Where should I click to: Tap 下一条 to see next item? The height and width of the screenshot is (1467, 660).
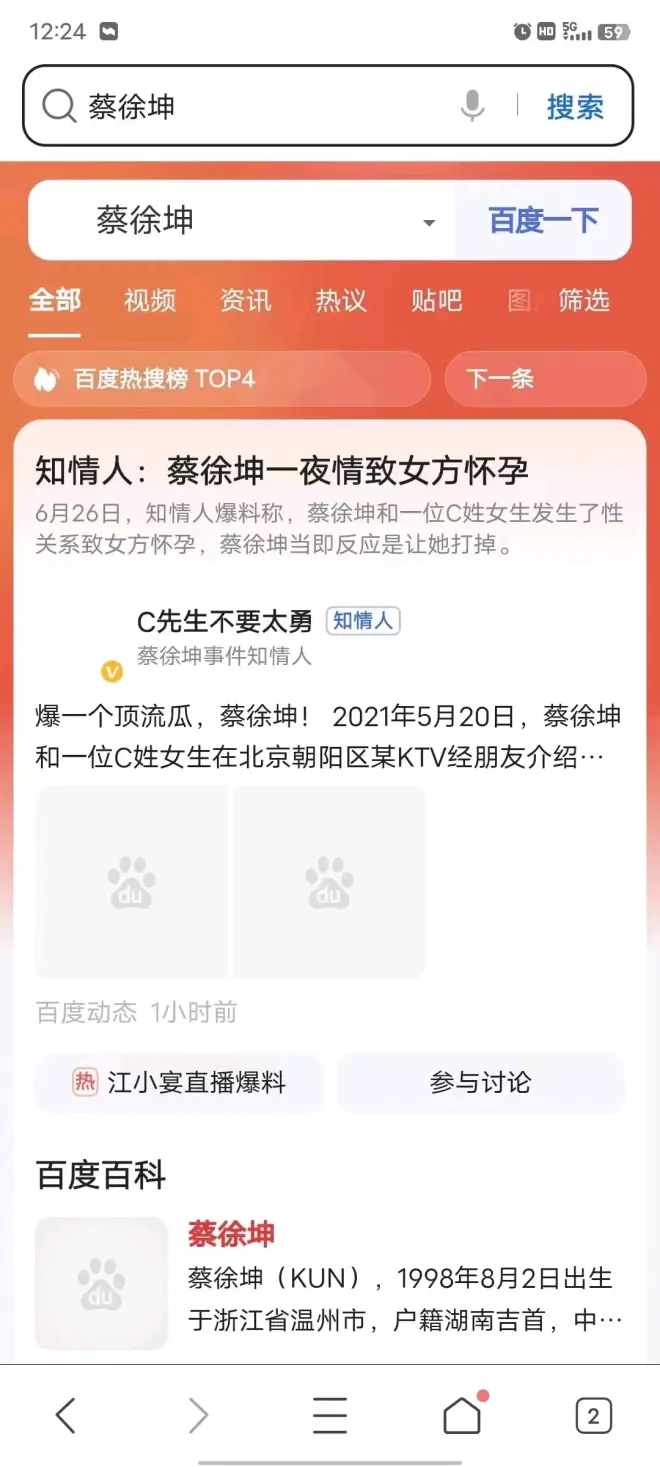[545, 379]
